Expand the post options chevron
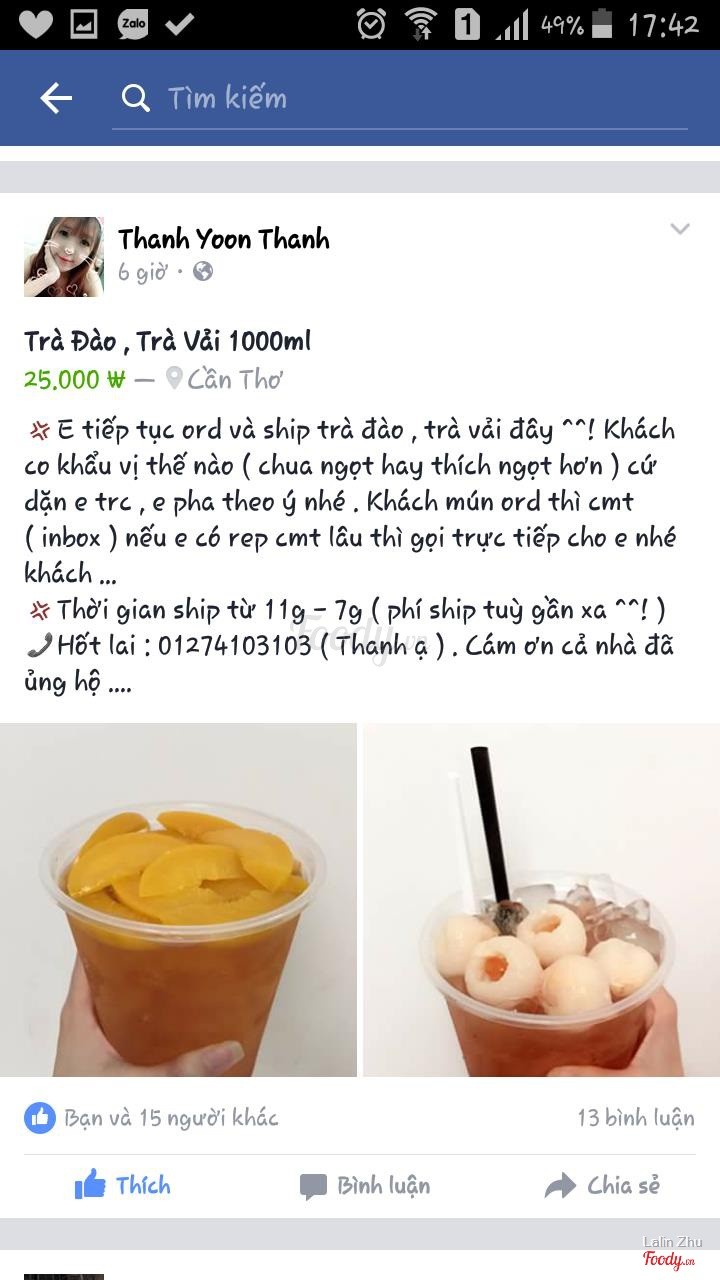The image size is (720, 1280). (x=680, y=230)
